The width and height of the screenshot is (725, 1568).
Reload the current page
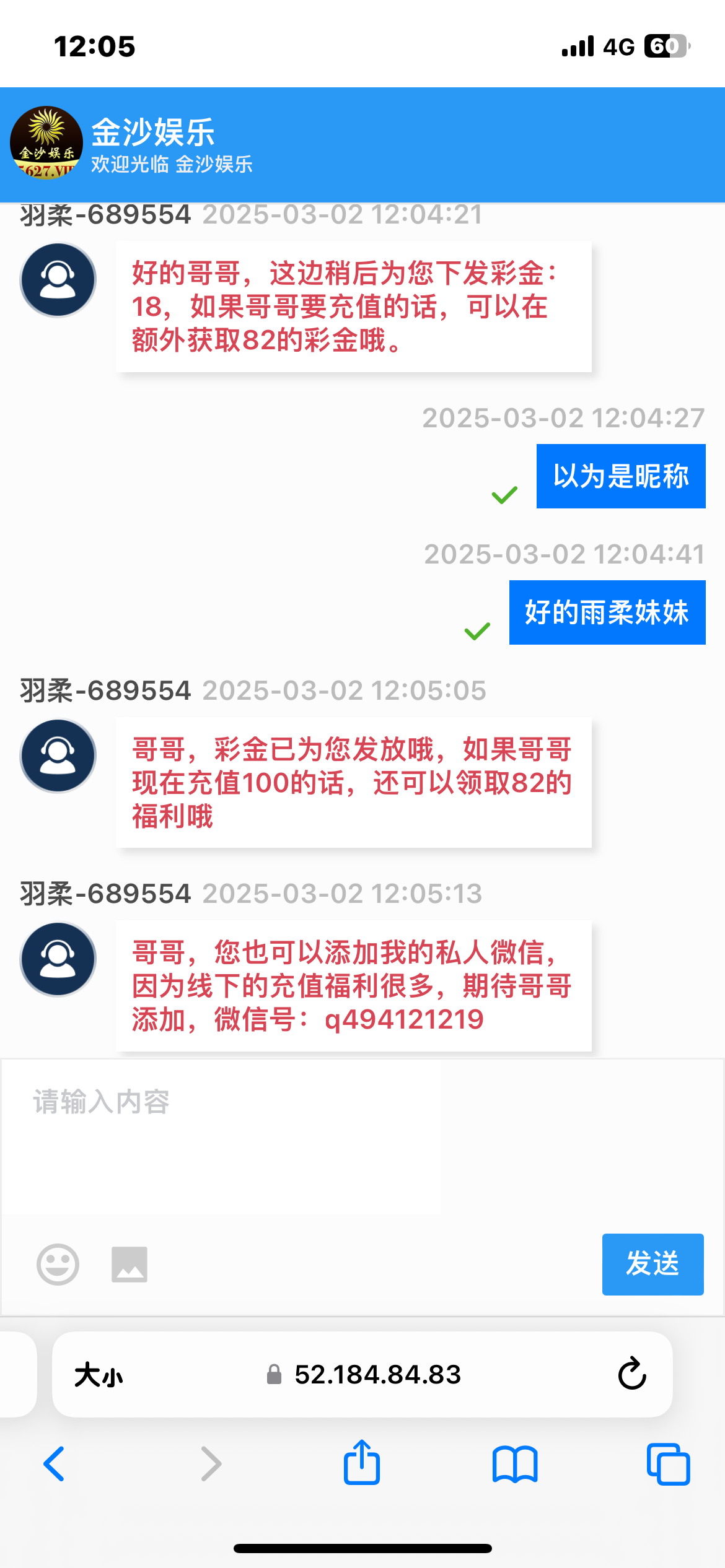click(x=631, y=1374)
